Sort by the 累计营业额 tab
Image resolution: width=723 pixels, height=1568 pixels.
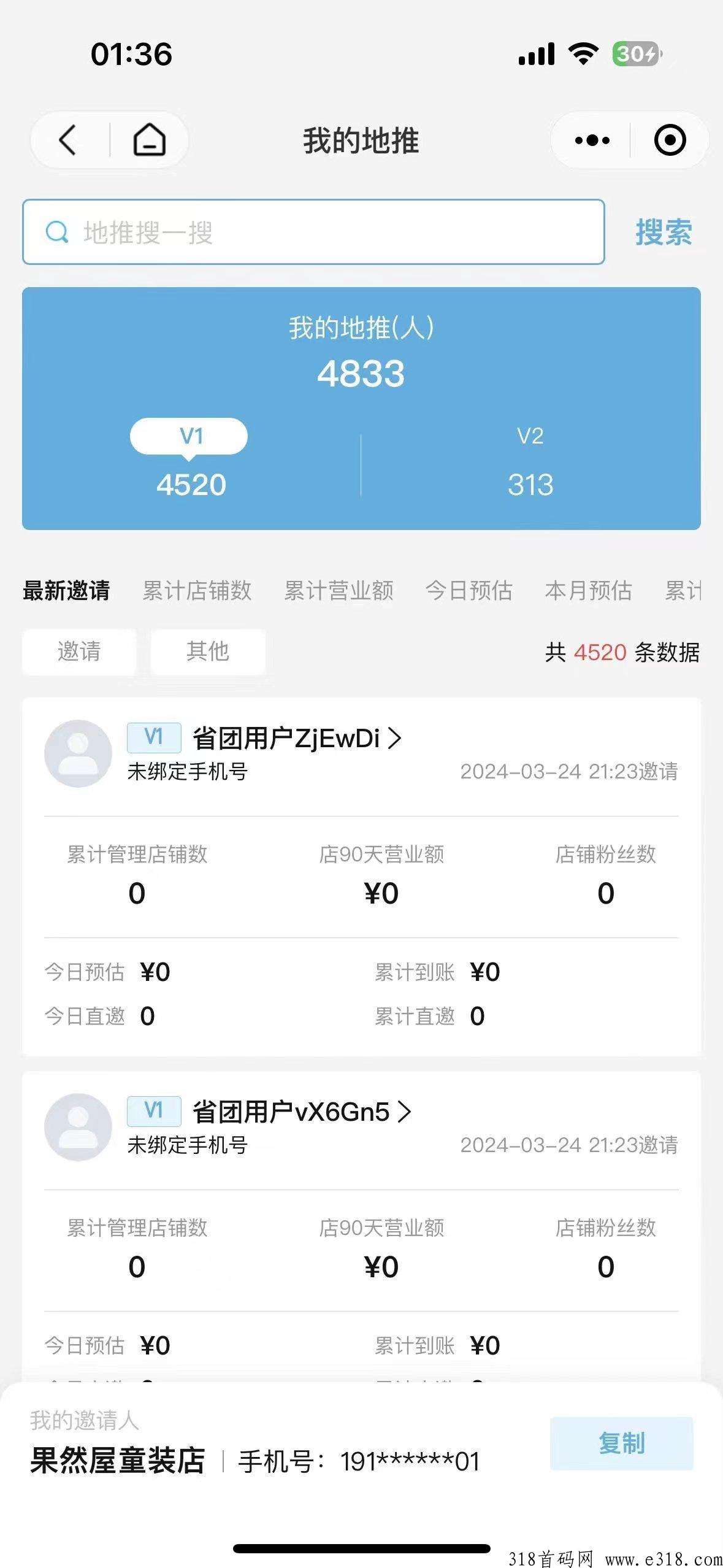coord(339,590)
